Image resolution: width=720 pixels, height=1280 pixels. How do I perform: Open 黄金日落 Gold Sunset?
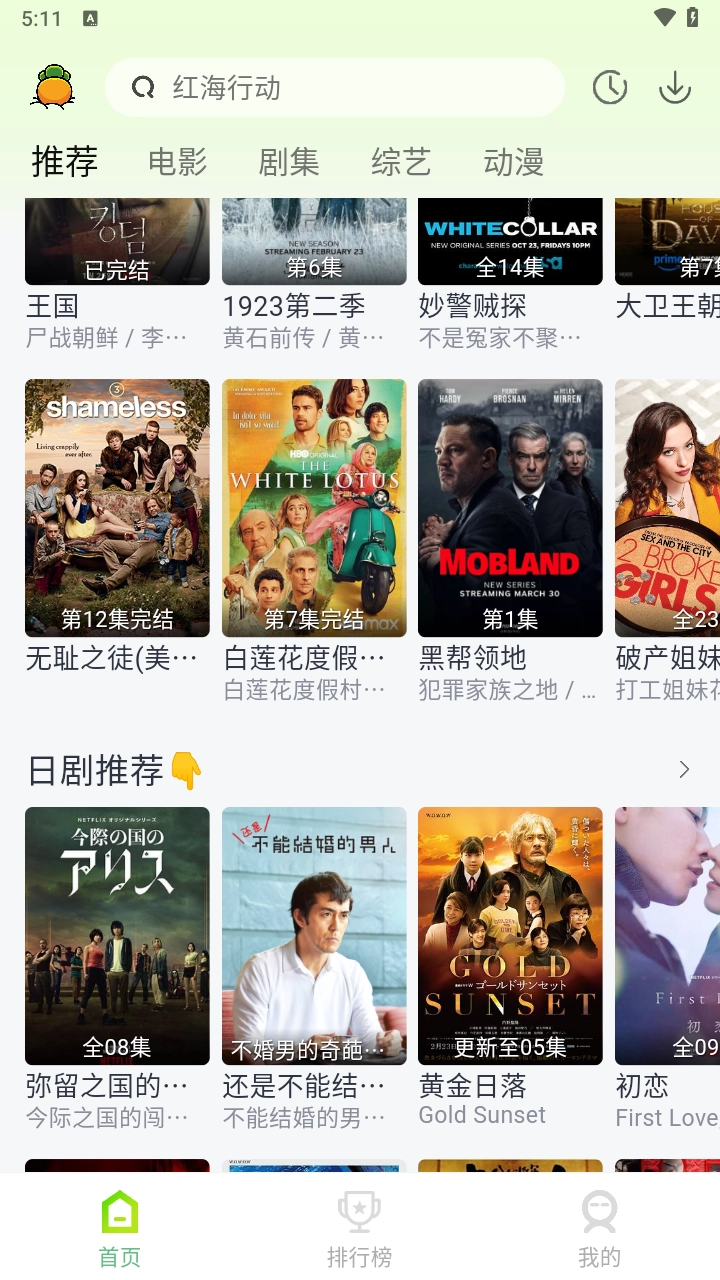(x=510, y=935)
